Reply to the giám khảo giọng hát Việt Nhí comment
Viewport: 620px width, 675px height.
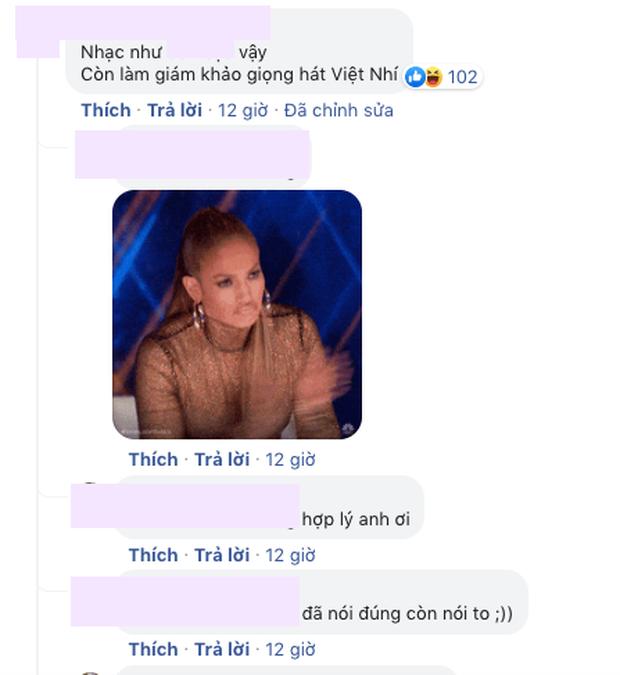(x=174, y=110)
